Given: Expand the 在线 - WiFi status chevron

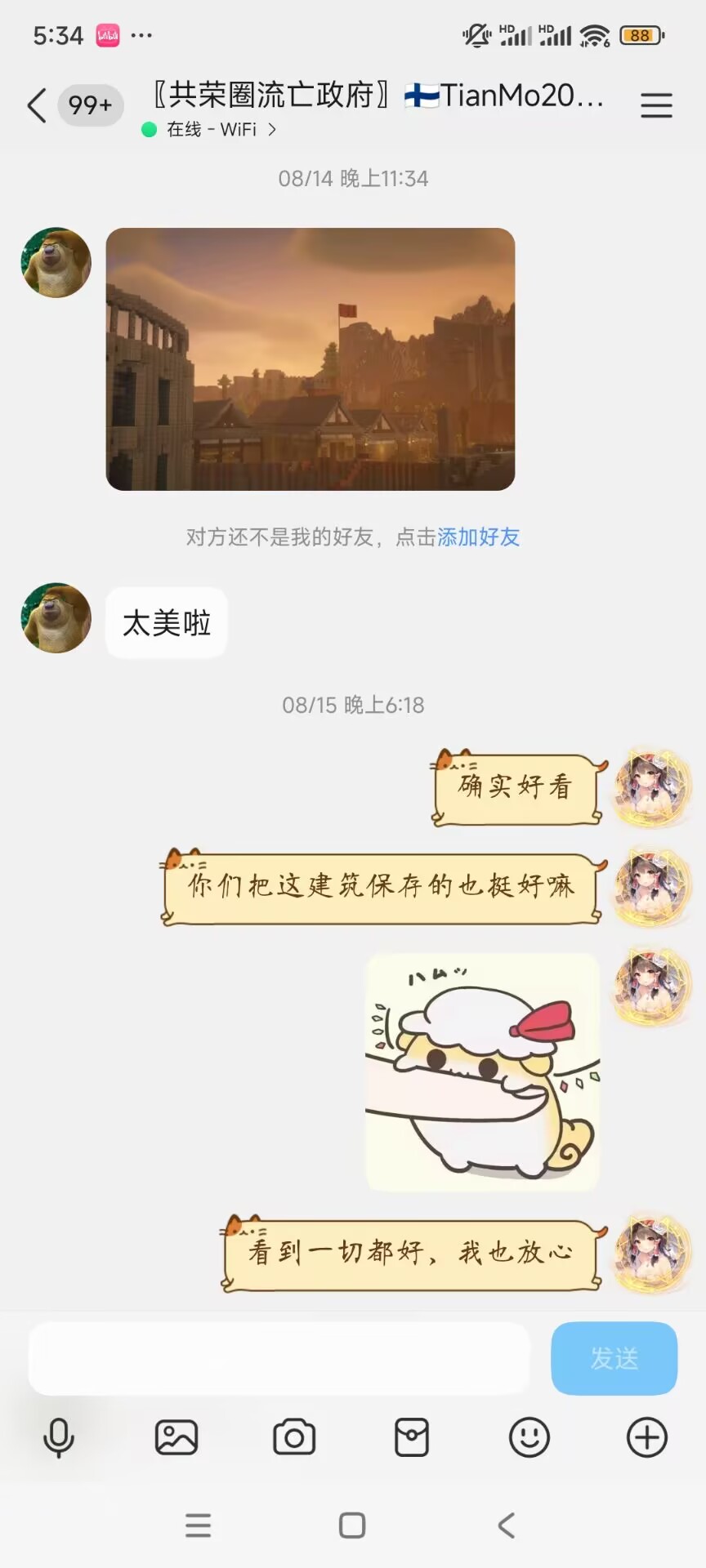Looking at the screenshot, I should 272,130.
